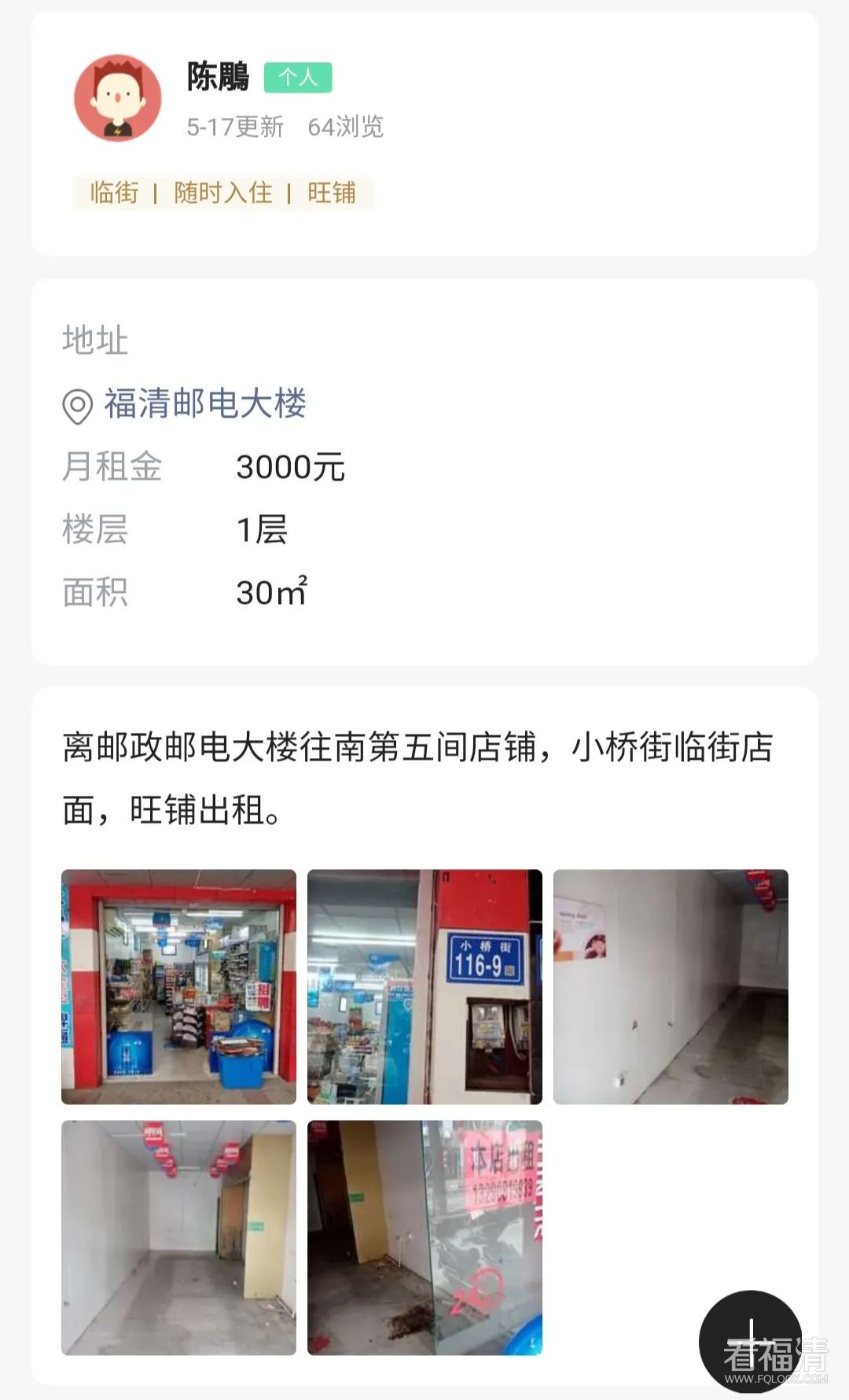View the storefront photo with red frame
Screen dimensions: 849x1400
coord(179,986)
